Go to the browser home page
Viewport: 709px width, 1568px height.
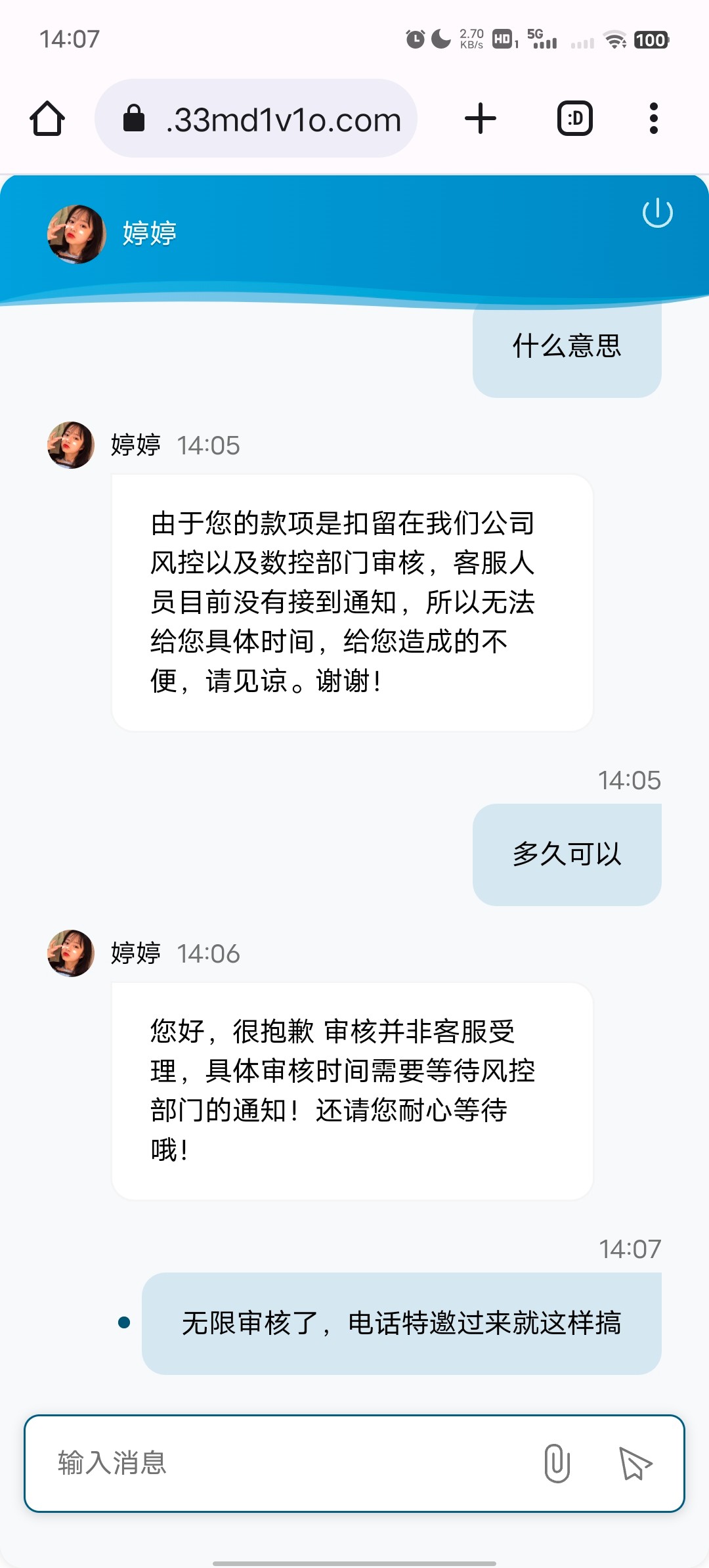47,119
